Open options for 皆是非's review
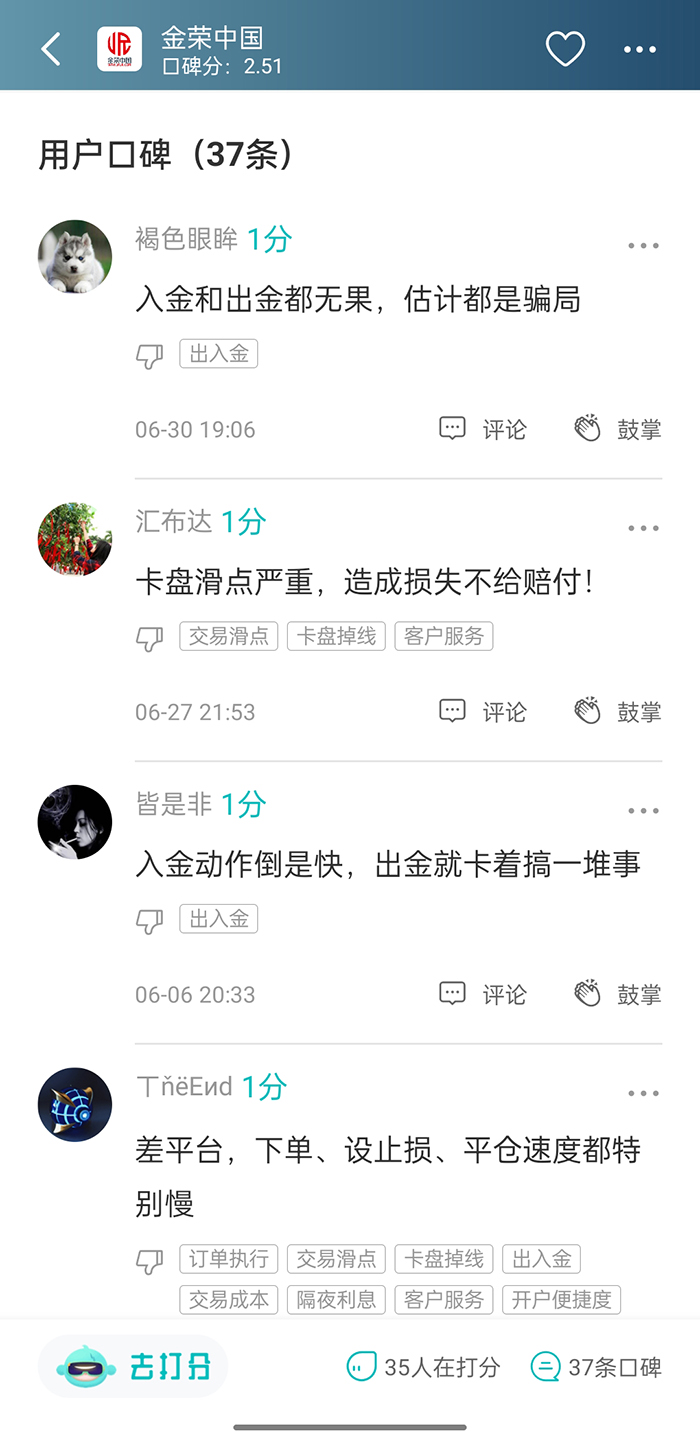This screenshot has height=1444, width=700. pyautogui.click(x=643, y=811)
